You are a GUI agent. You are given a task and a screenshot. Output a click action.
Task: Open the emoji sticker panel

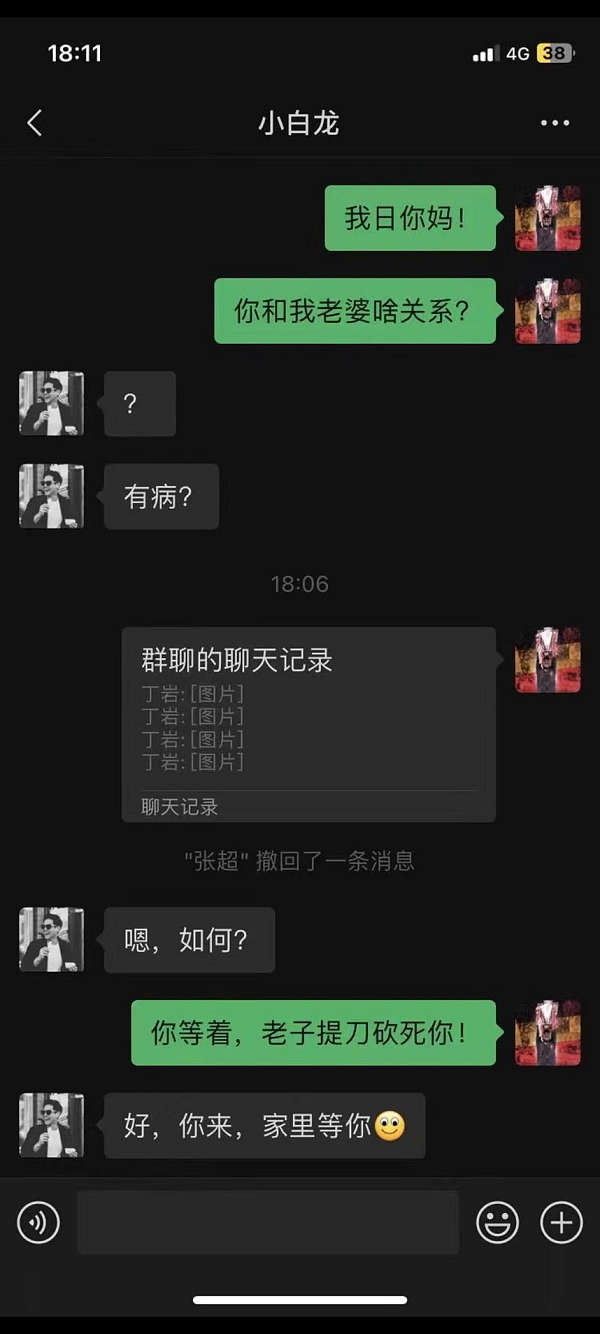(497, 1222)
